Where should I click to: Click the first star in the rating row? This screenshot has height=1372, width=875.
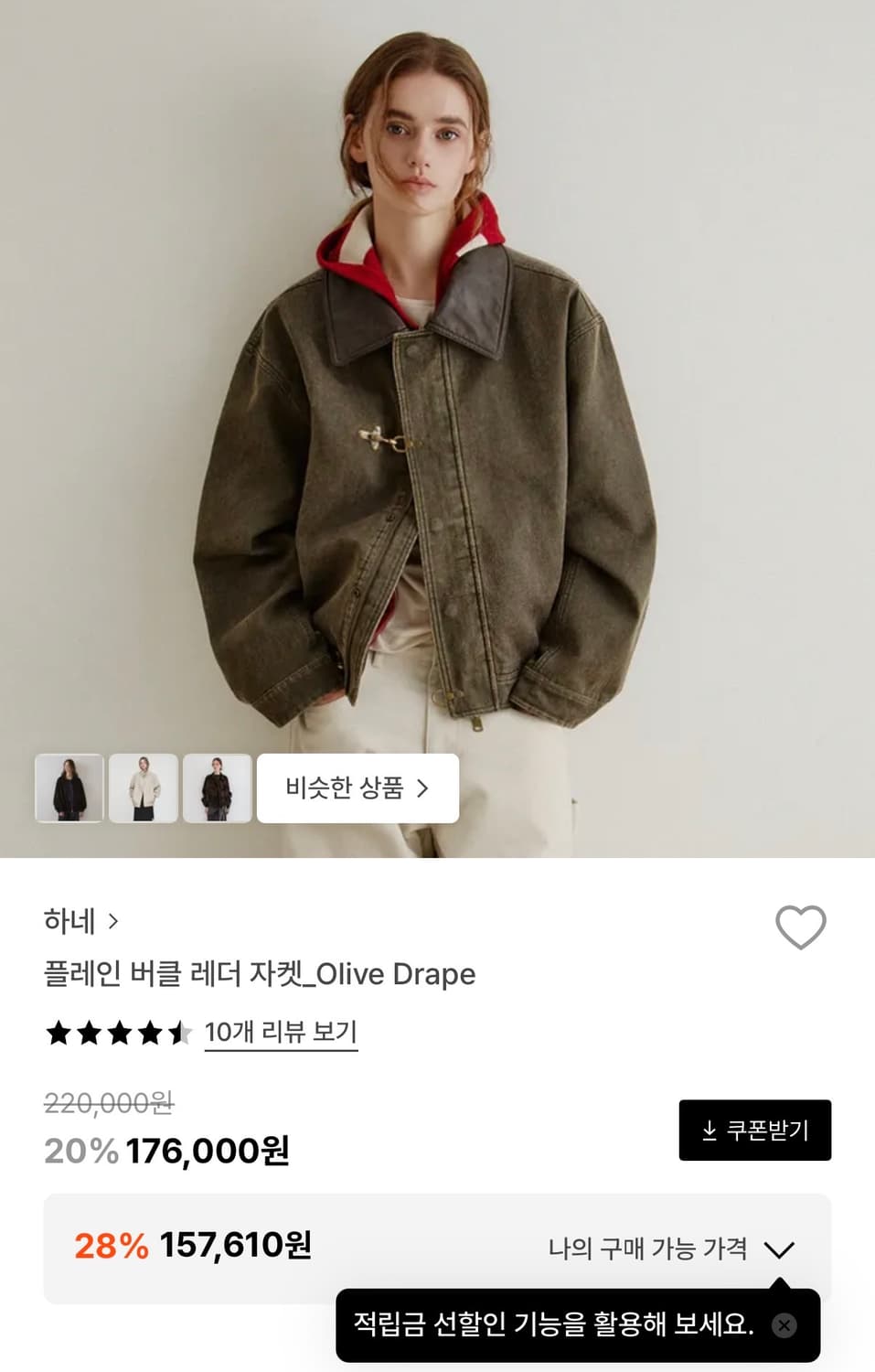(60, 1032)
